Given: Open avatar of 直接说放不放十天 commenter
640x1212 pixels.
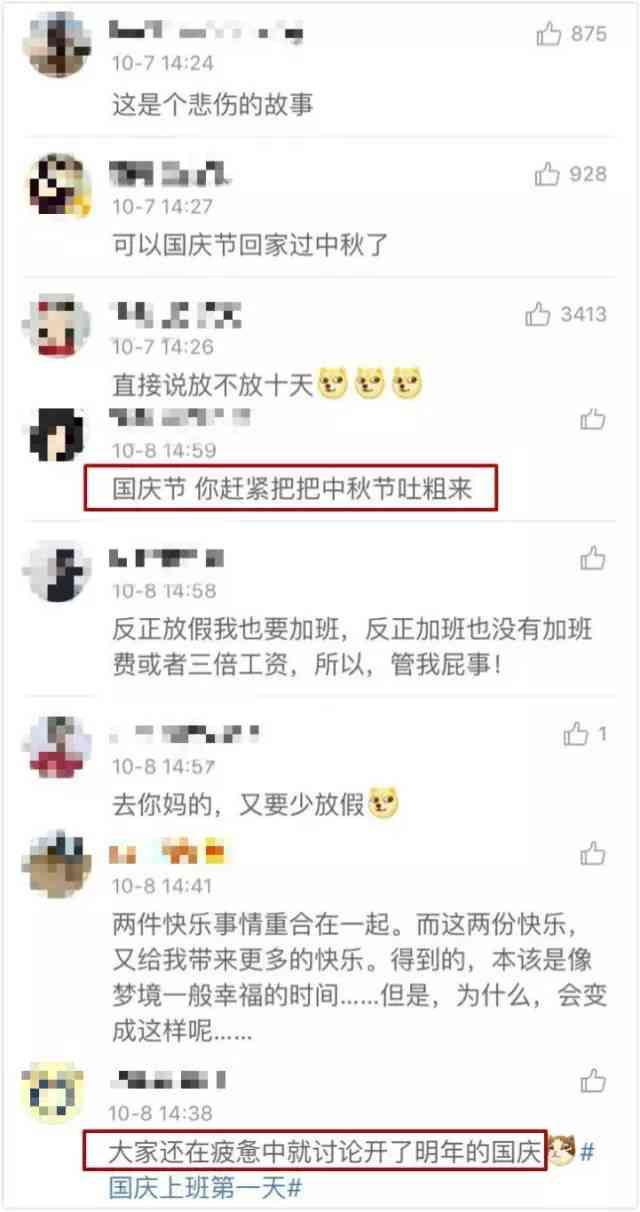Looking at the screenshot, I should (56, 325).
